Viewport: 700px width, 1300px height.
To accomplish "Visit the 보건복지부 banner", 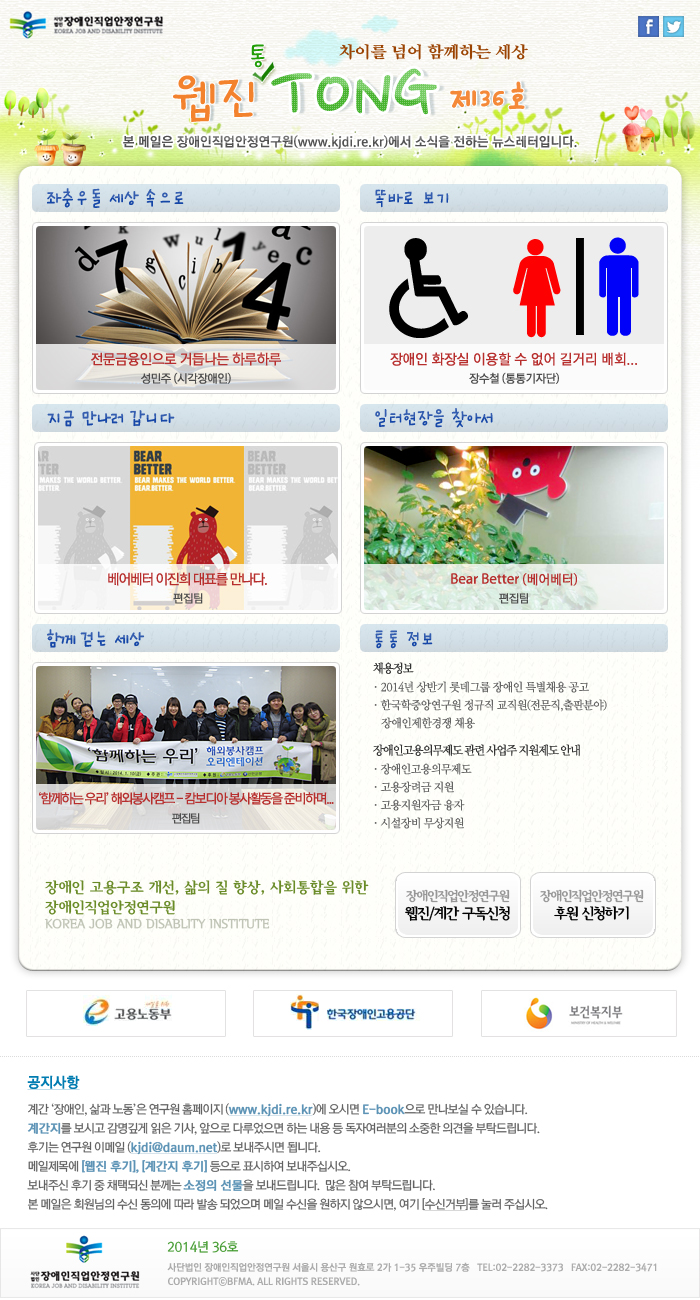I will pos(580,1013).
